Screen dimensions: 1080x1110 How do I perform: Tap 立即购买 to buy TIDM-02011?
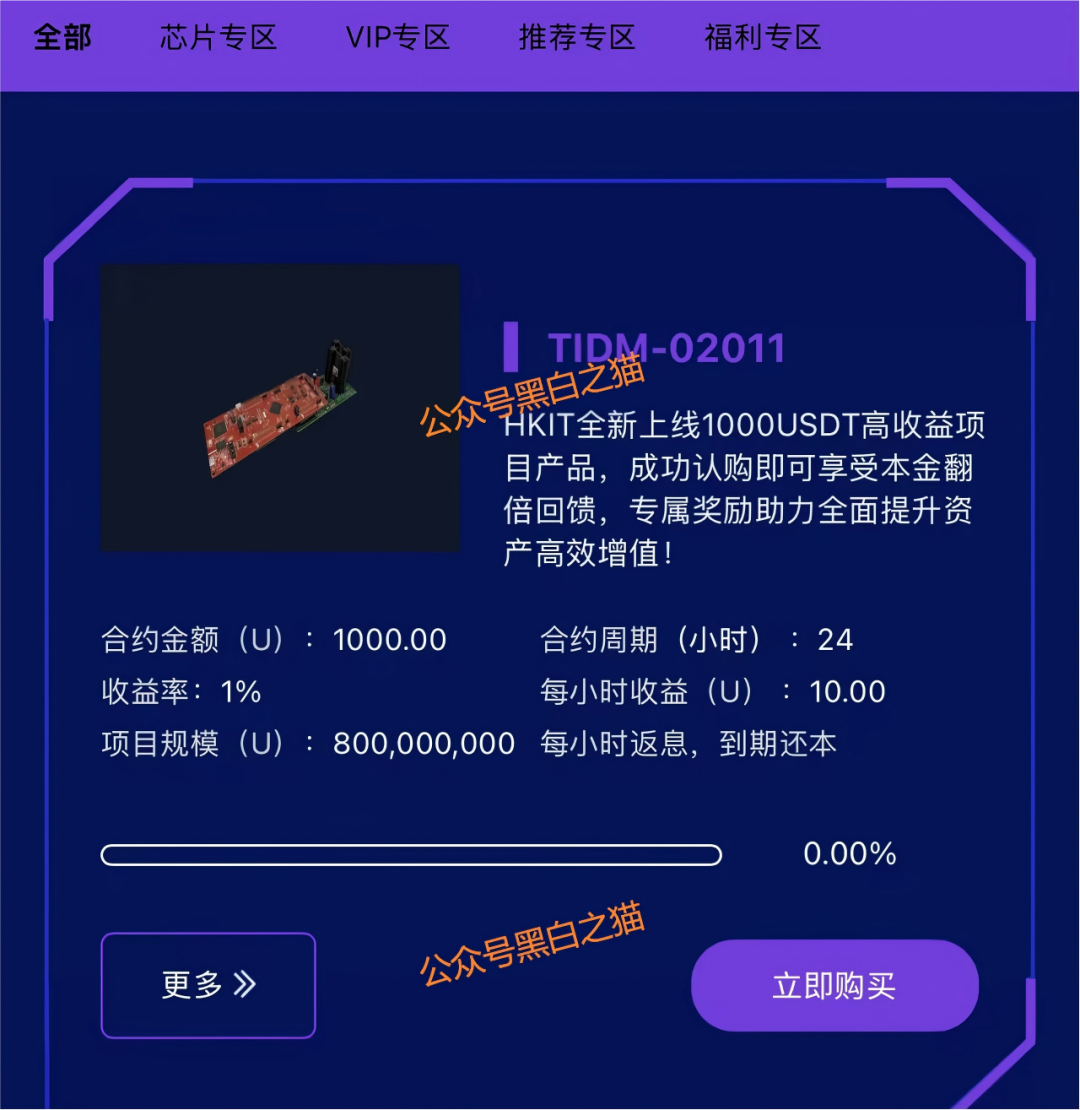(x=834, y=985)
